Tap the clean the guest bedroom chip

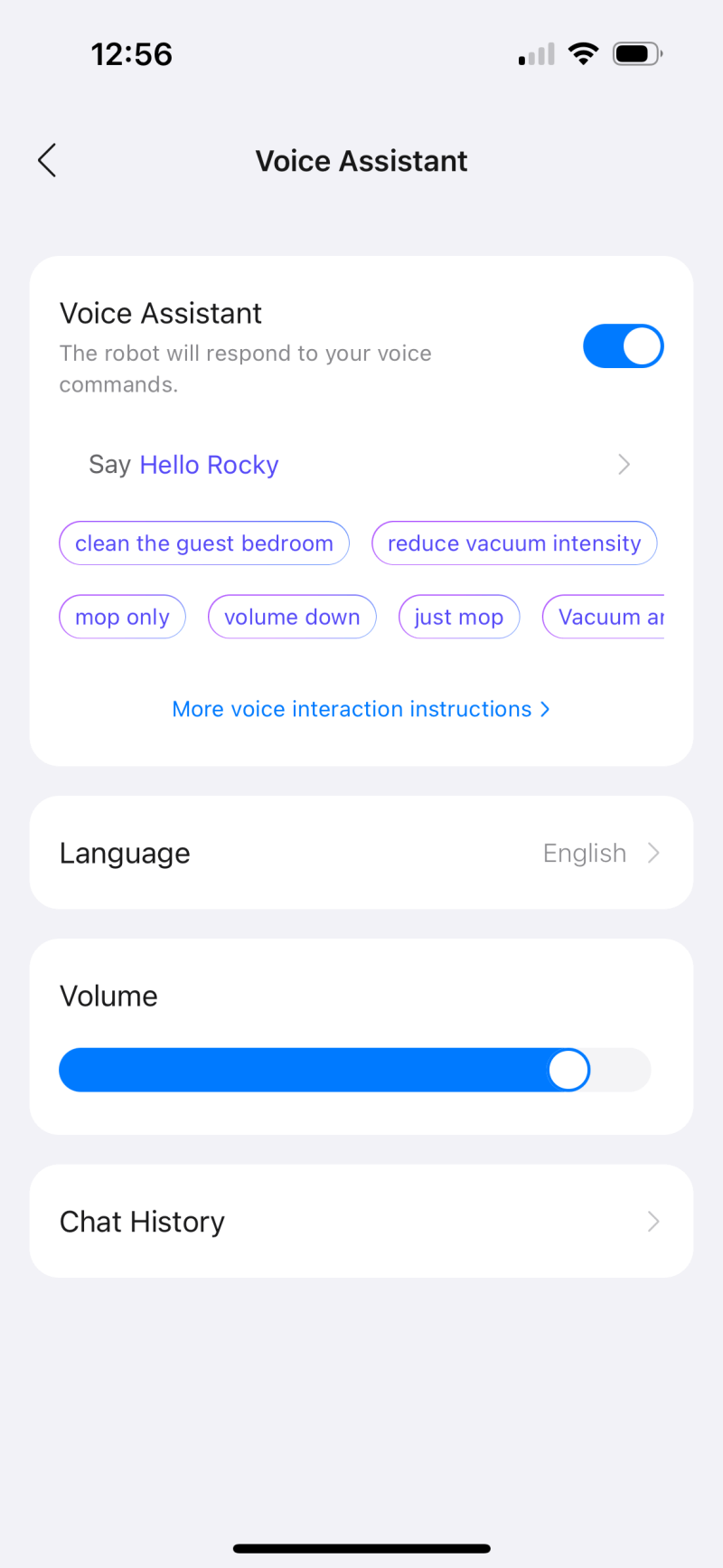[204, 543]
